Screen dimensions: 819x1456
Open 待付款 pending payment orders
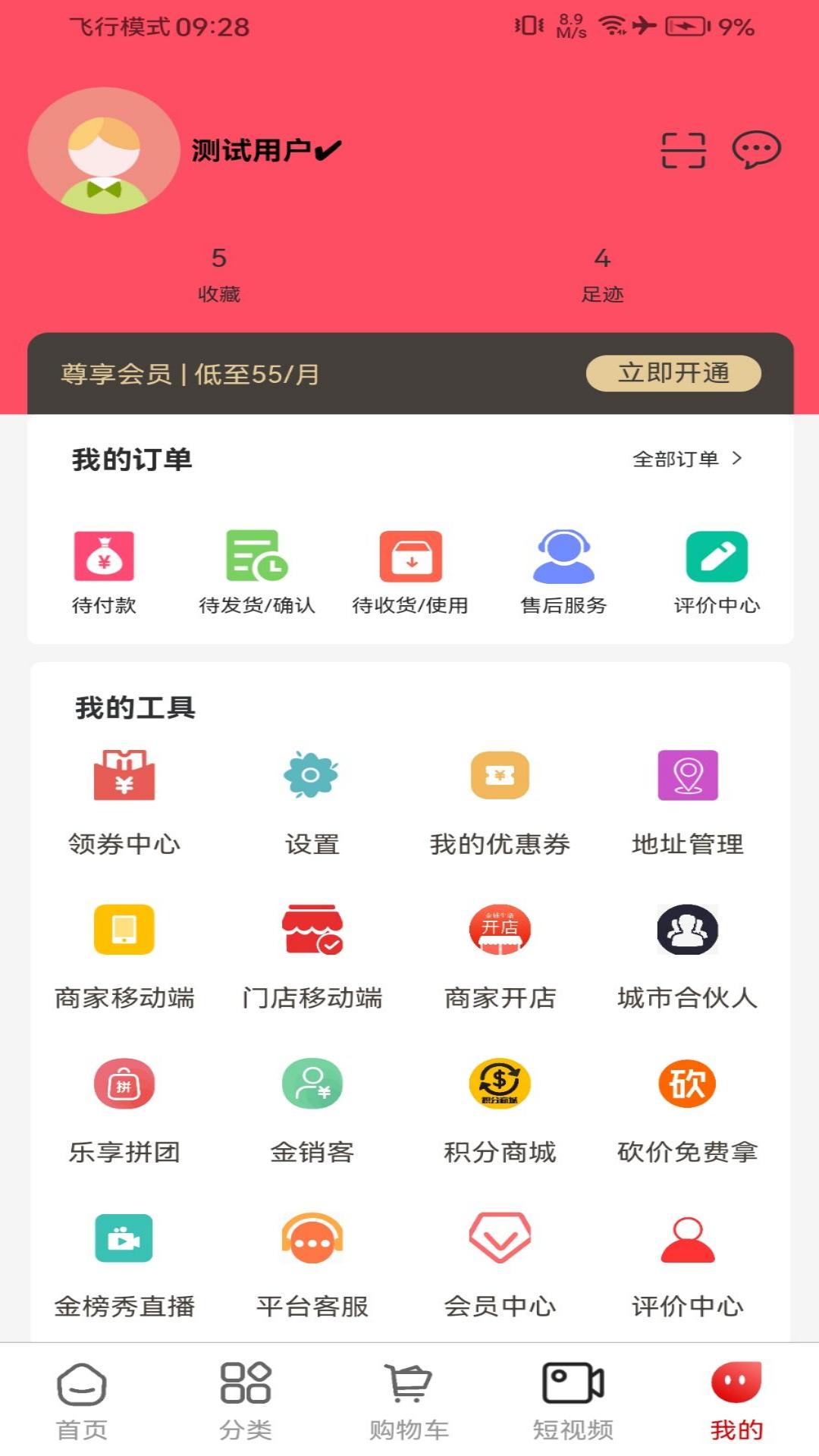tap(104, 570)
